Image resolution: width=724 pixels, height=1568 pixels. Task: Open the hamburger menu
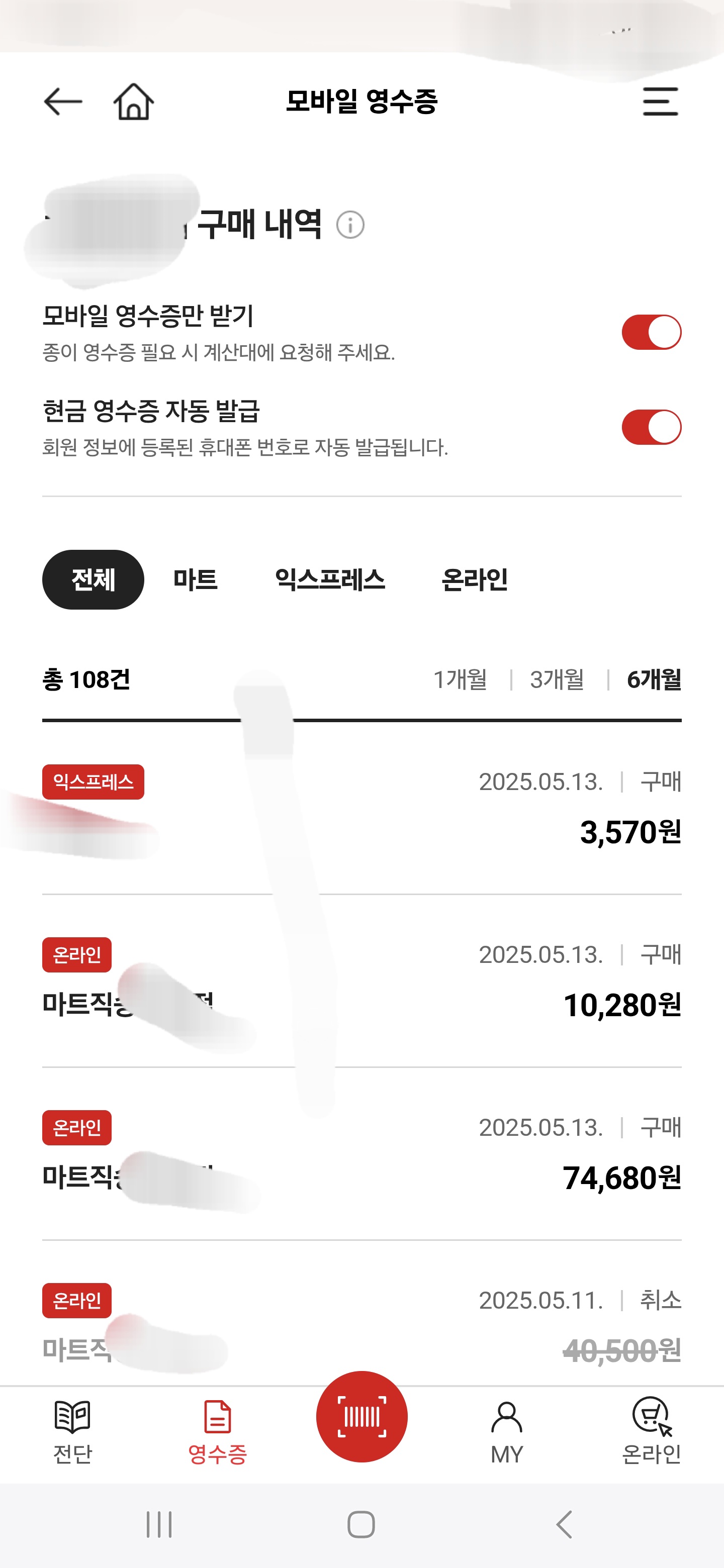660,102
